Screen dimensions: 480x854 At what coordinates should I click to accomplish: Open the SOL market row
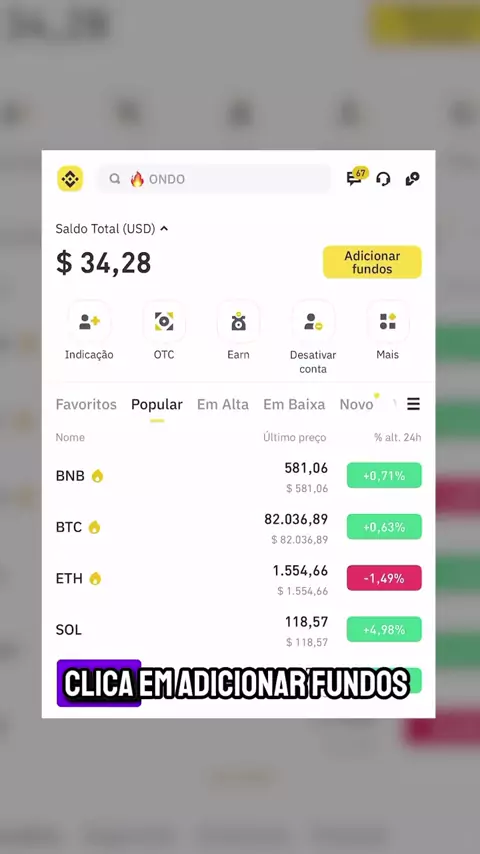pyautogui.click(x=239, y=630)
